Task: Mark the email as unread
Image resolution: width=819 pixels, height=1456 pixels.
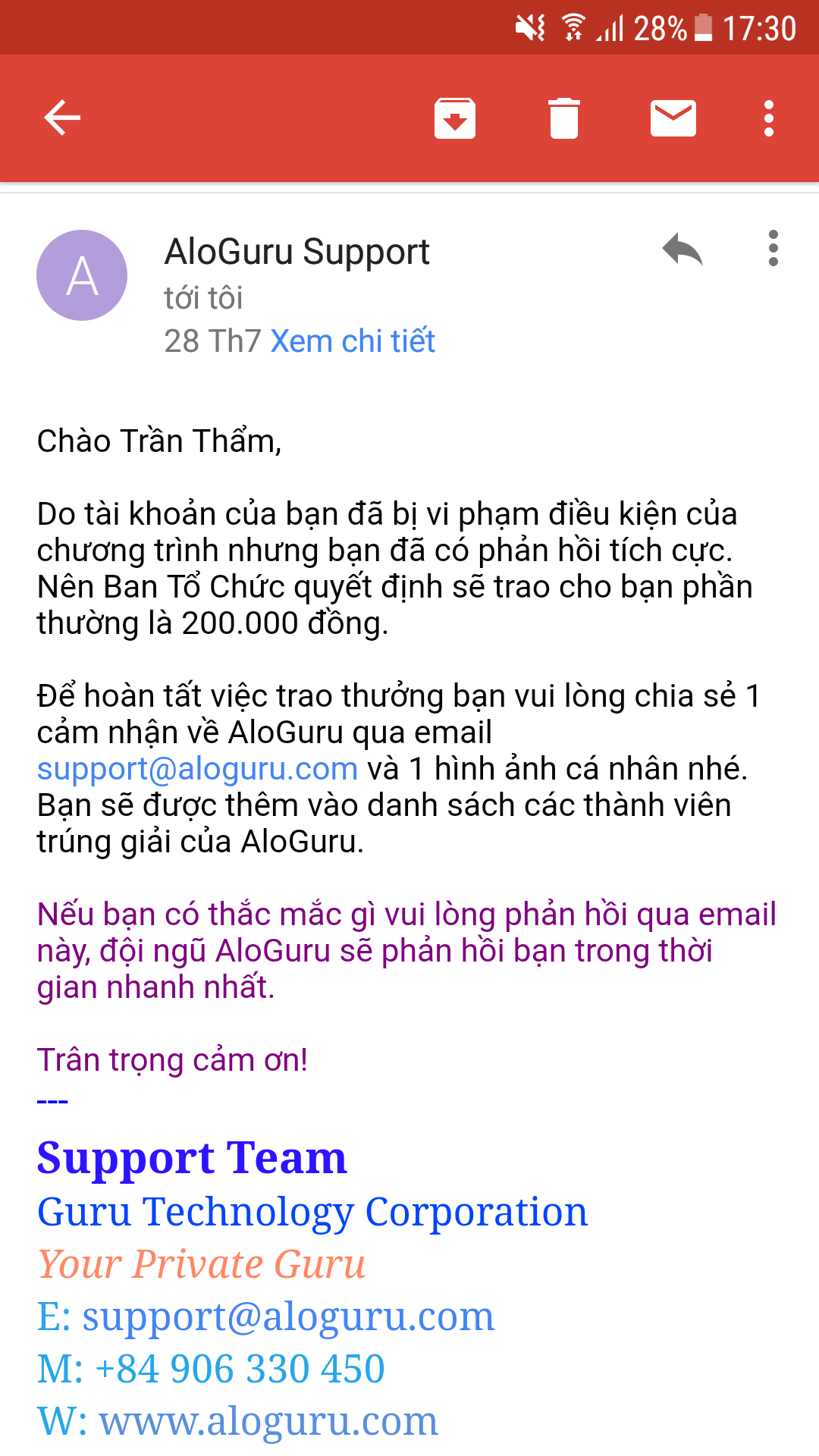Action: pos(673,118)
